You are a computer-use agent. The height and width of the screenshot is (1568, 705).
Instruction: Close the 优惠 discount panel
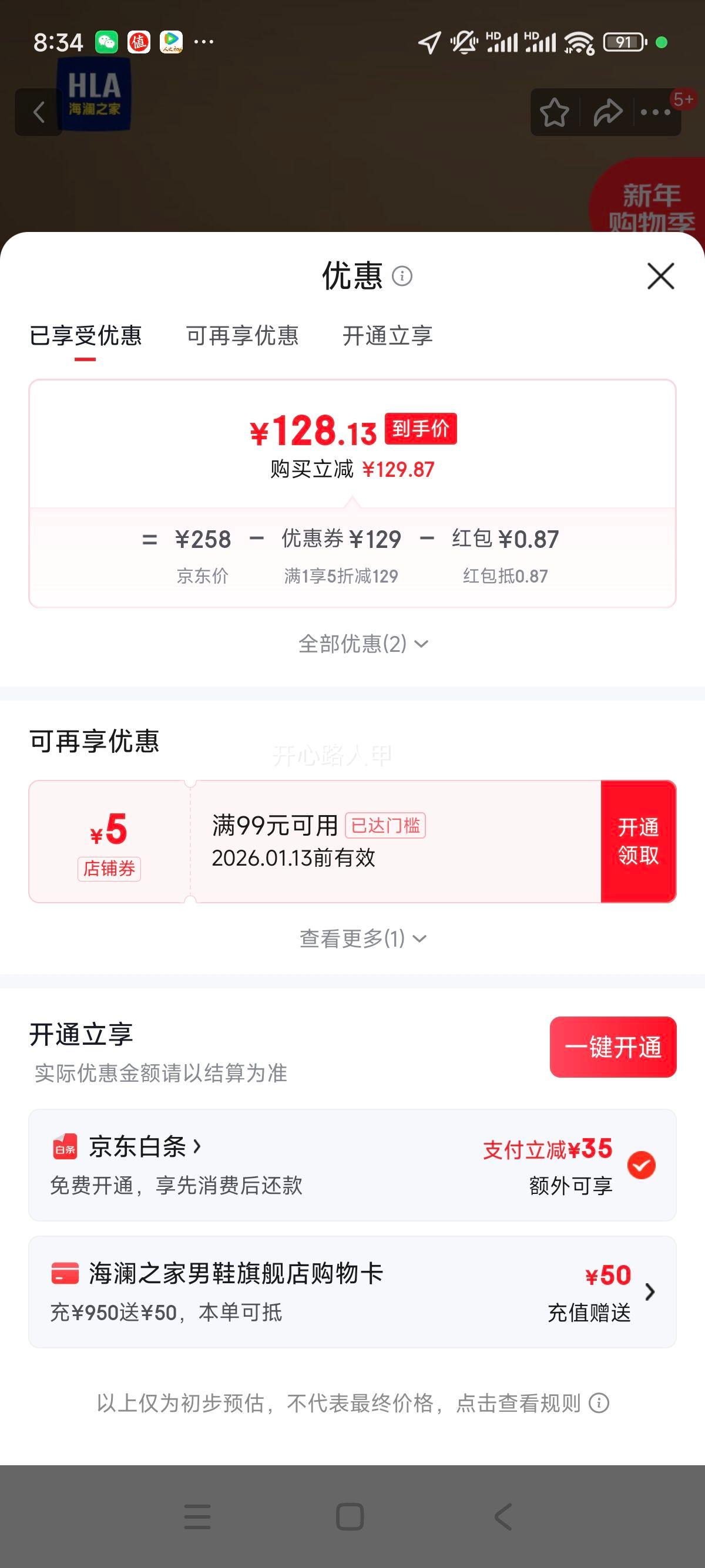(660, 276)
